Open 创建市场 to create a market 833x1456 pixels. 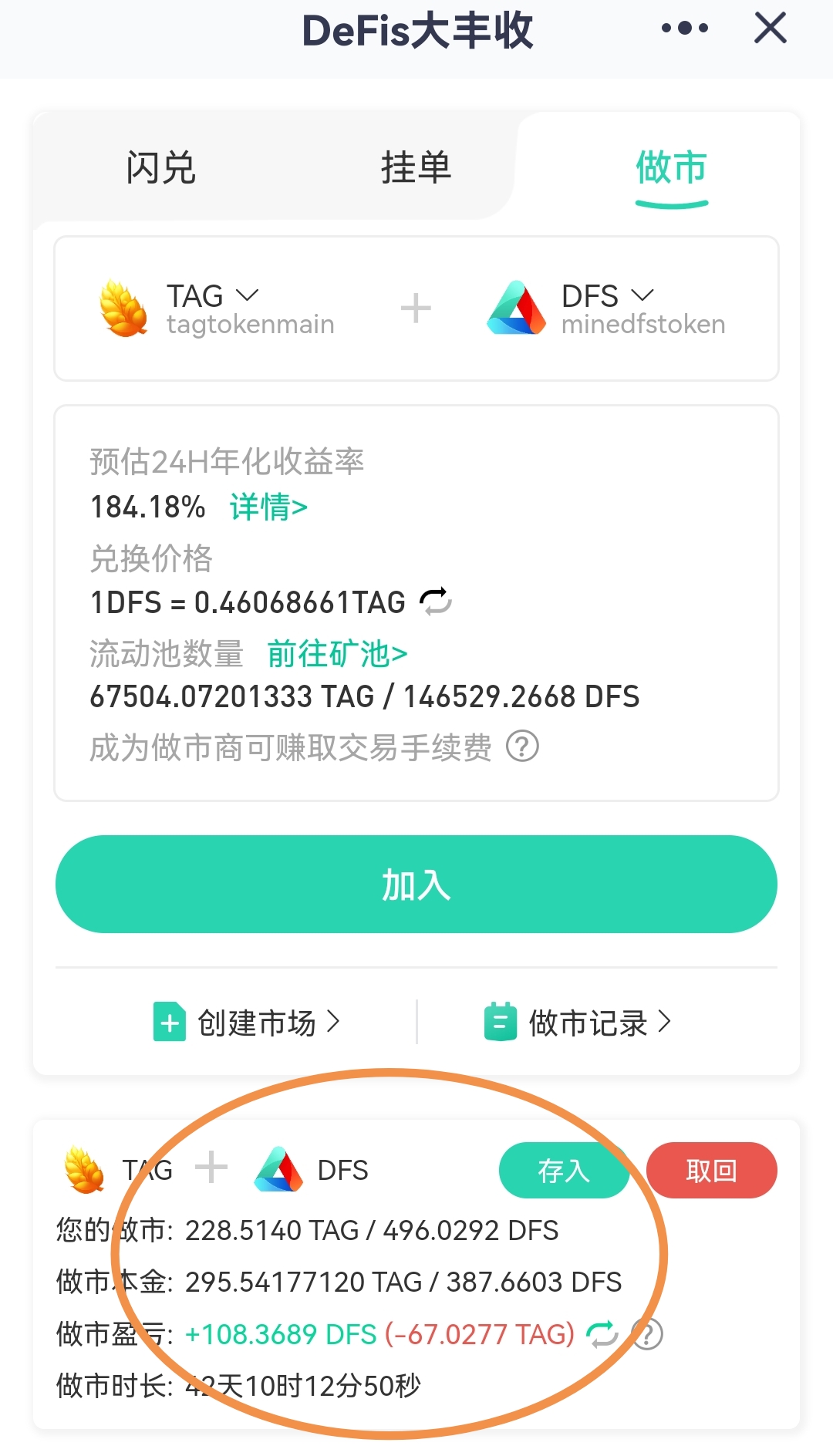pos(247,1023)
